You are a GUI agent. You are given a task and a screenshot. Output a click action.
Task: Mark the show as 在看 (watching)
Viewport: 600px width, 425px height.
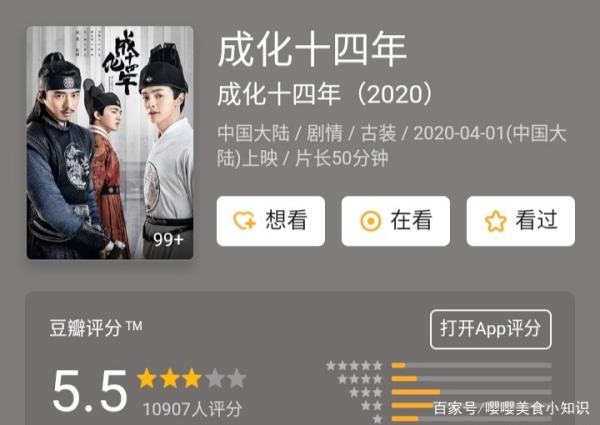pyautogui.click(x=395, y=221)
